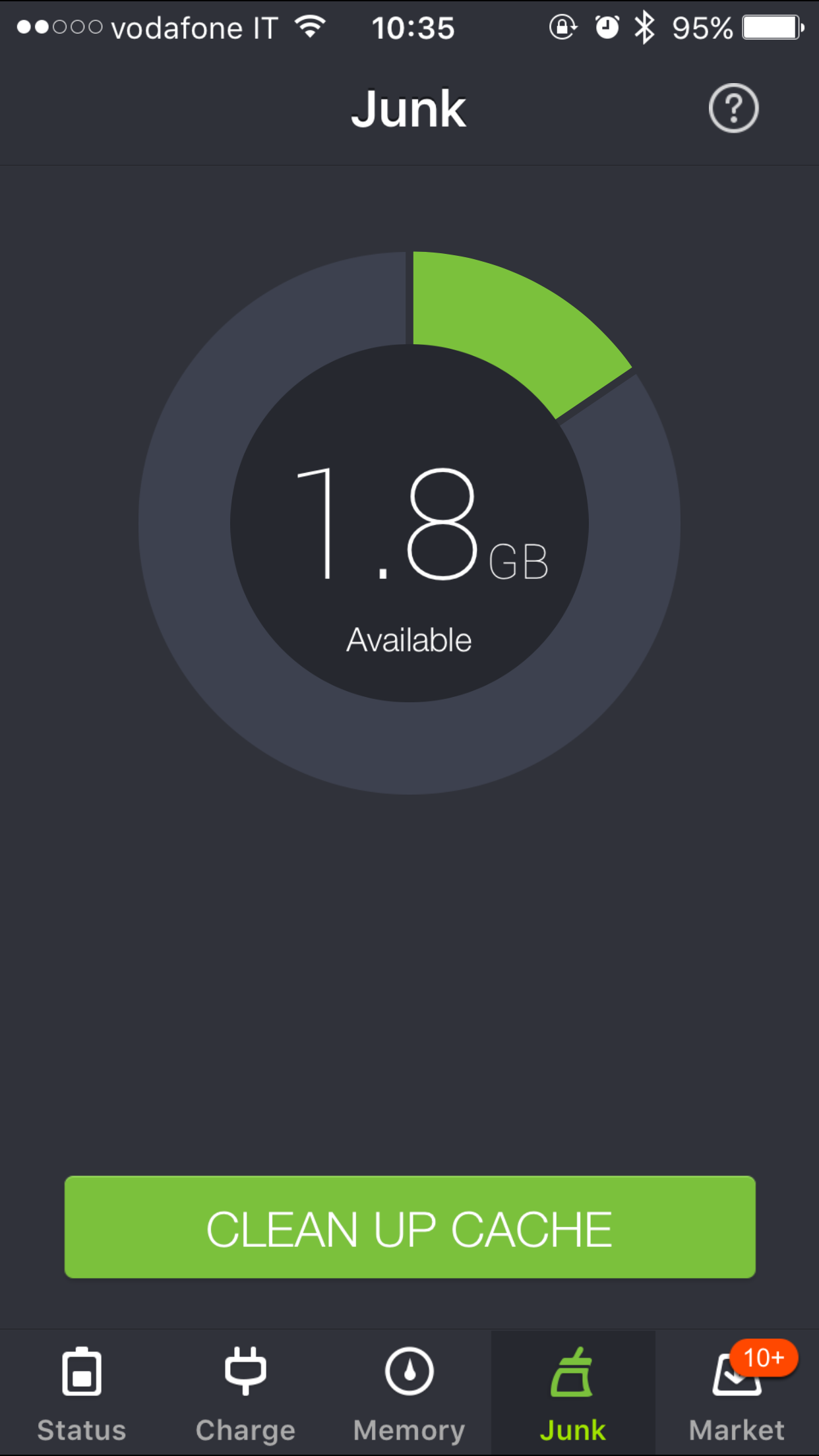Select the Junk tab
Screen dimensions: 819x1456
[572, 1393]
